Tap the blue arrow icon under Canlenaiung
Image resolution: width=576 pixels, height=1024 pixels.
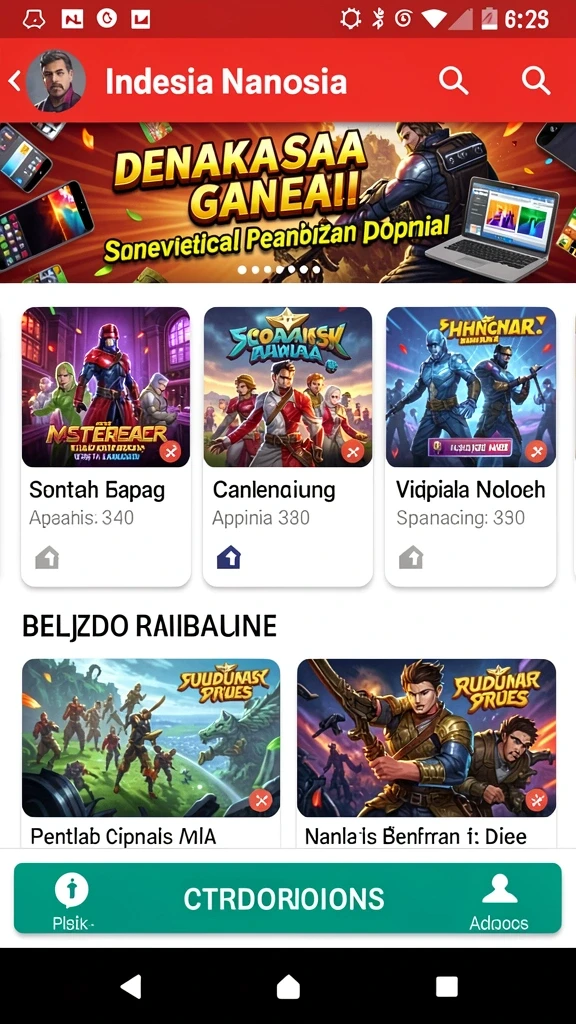click(229, 557)
